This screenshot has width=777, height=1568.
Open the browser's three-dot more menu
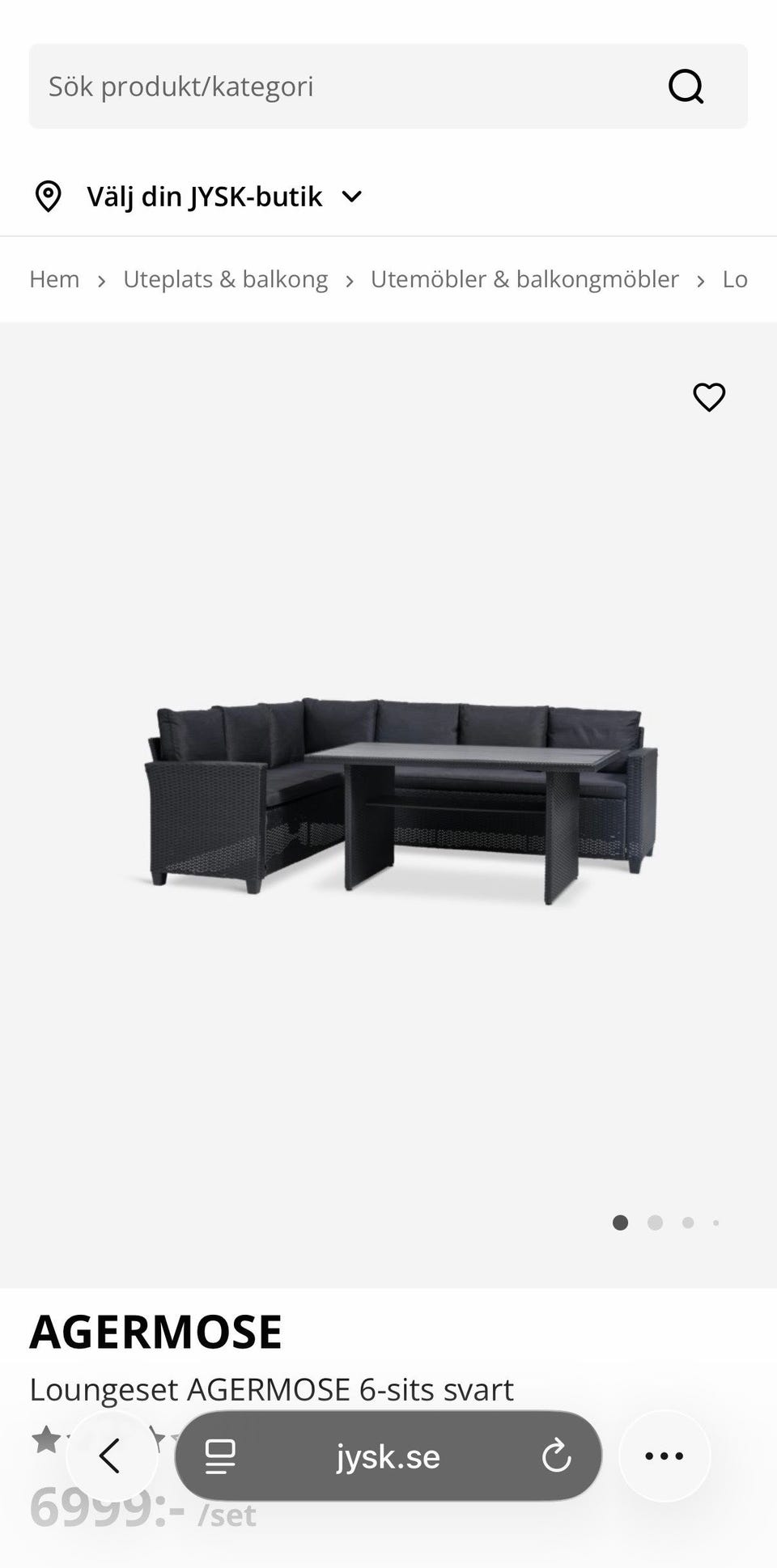[664, 1456]
